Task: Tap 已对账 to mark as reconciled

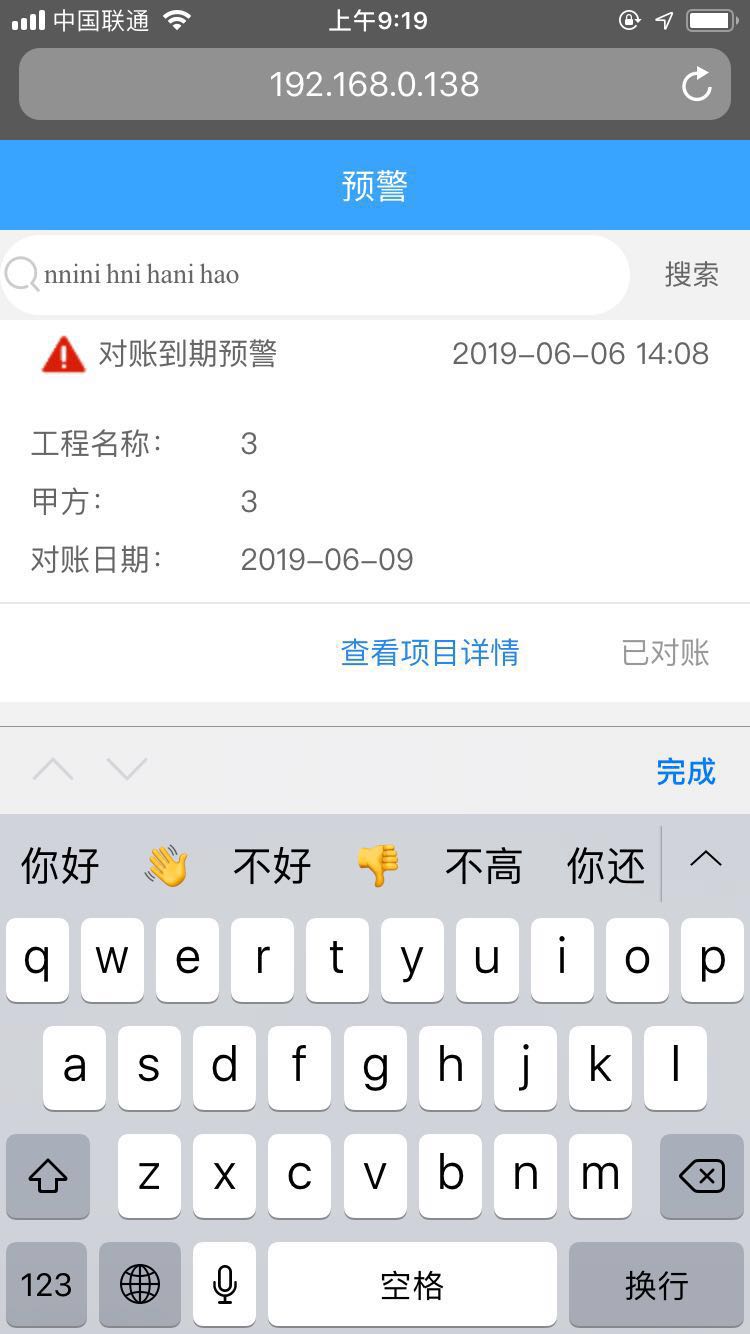Action: click(x=664, y=652)
